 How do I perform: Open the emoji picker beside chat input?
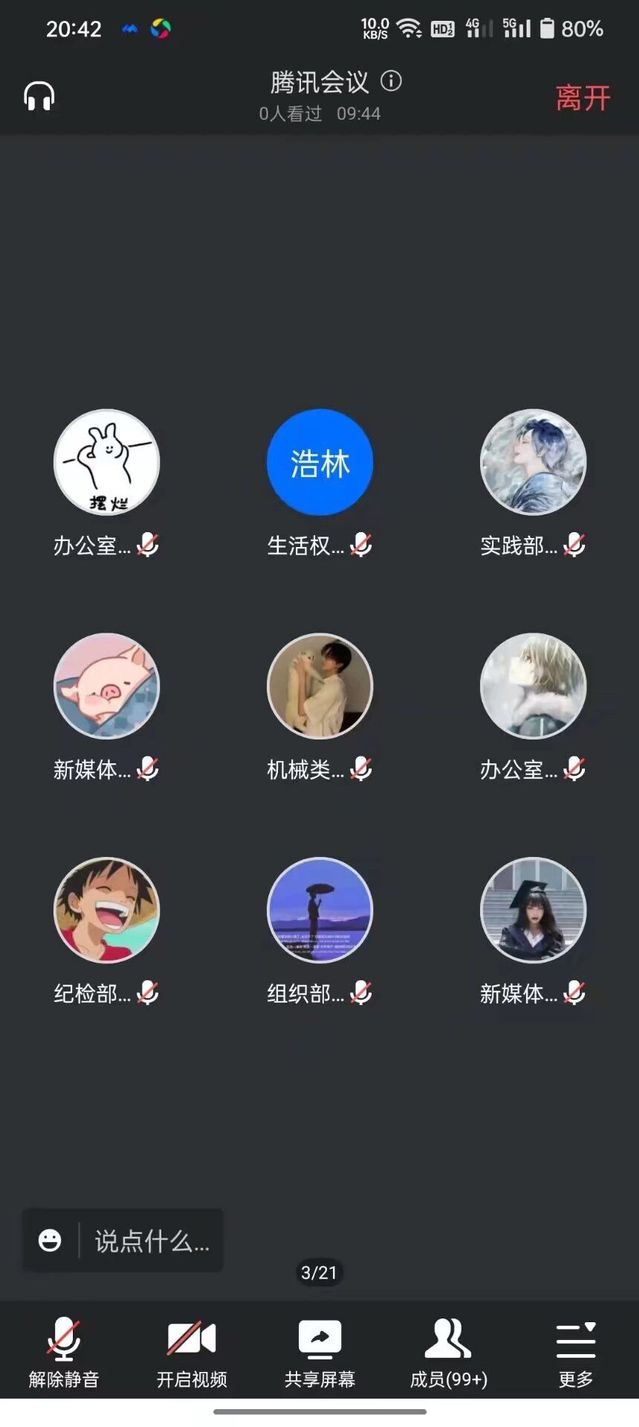[50, 1241]
